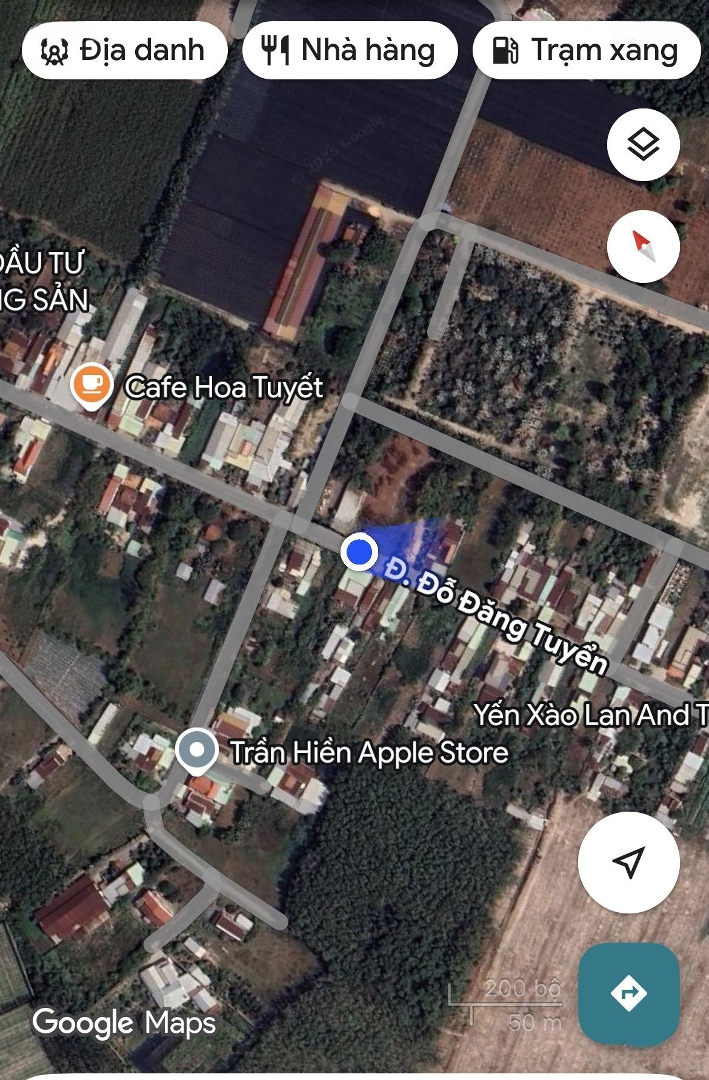The image size is (709, 1080).
Task: Open the Yến Xào Lan place label
Action: point(590,715)
